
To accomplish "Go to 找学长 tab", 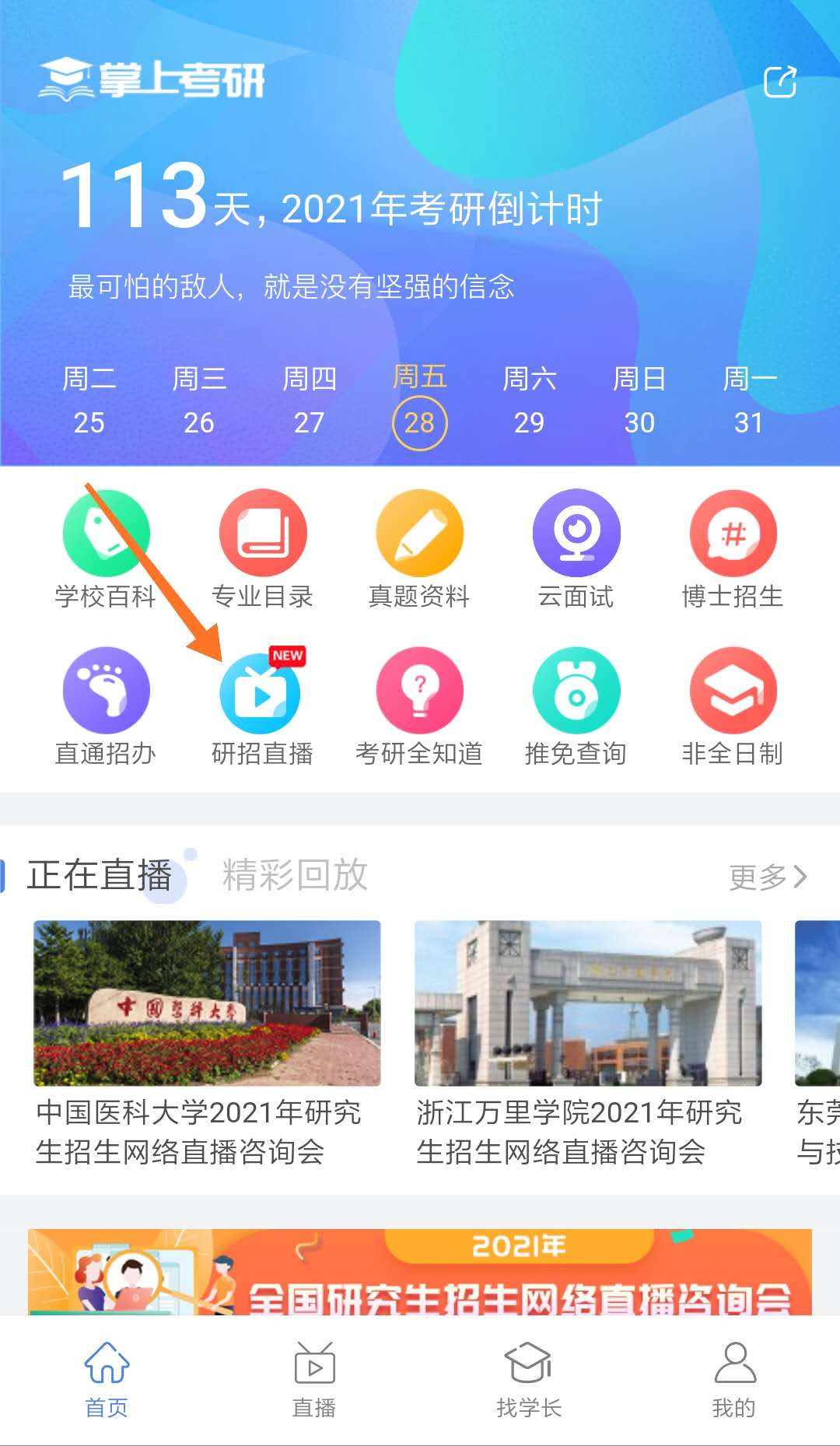I will pos(529,1379).
